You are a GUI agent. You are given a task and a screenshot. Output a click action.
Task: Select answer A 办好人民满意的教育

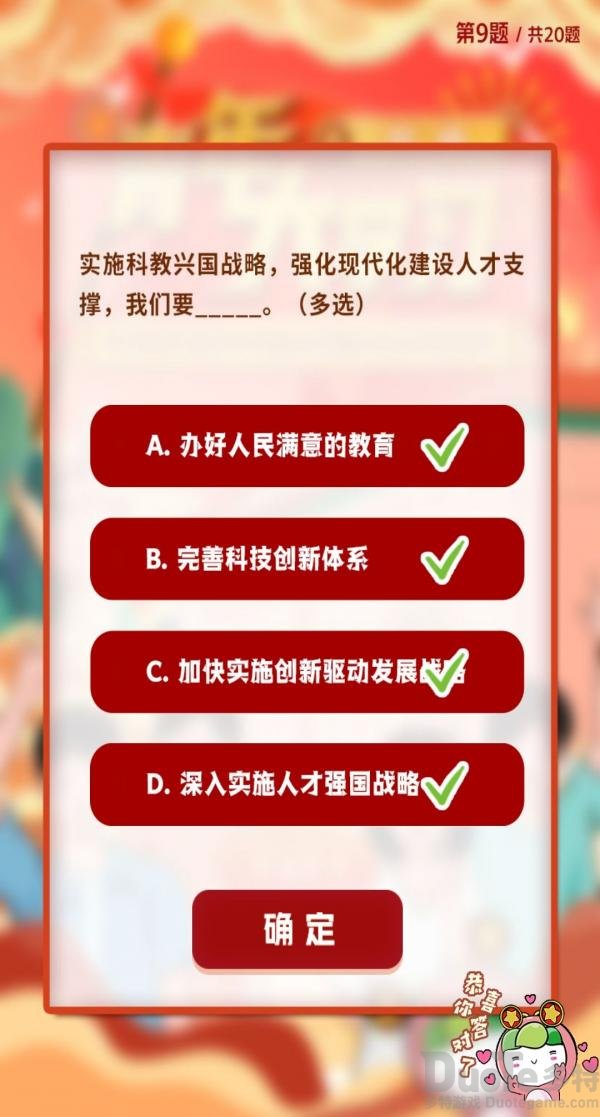click(x=306, y=446)
